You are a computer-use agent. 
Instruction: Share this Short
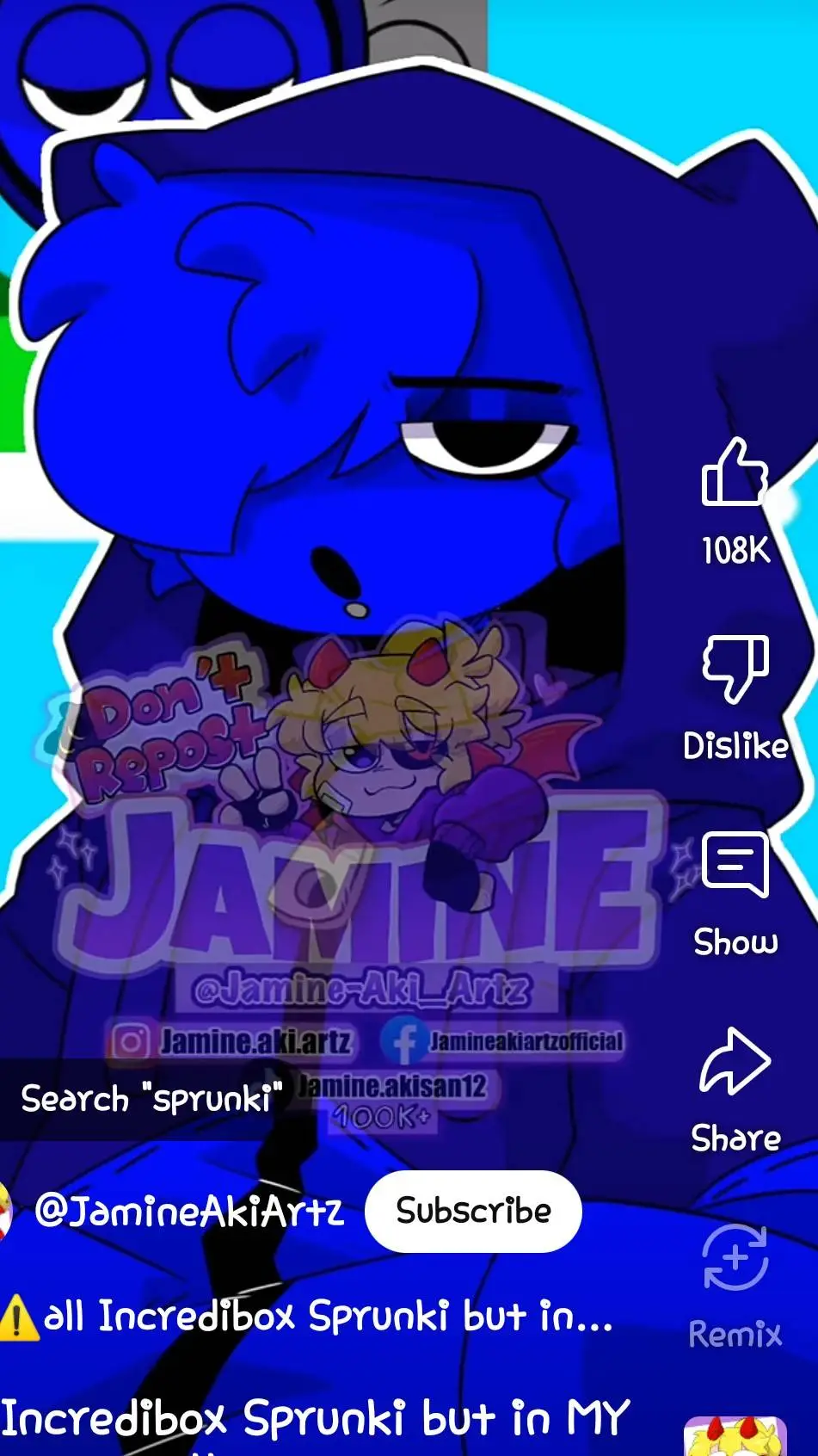[x=735, y=1062]
